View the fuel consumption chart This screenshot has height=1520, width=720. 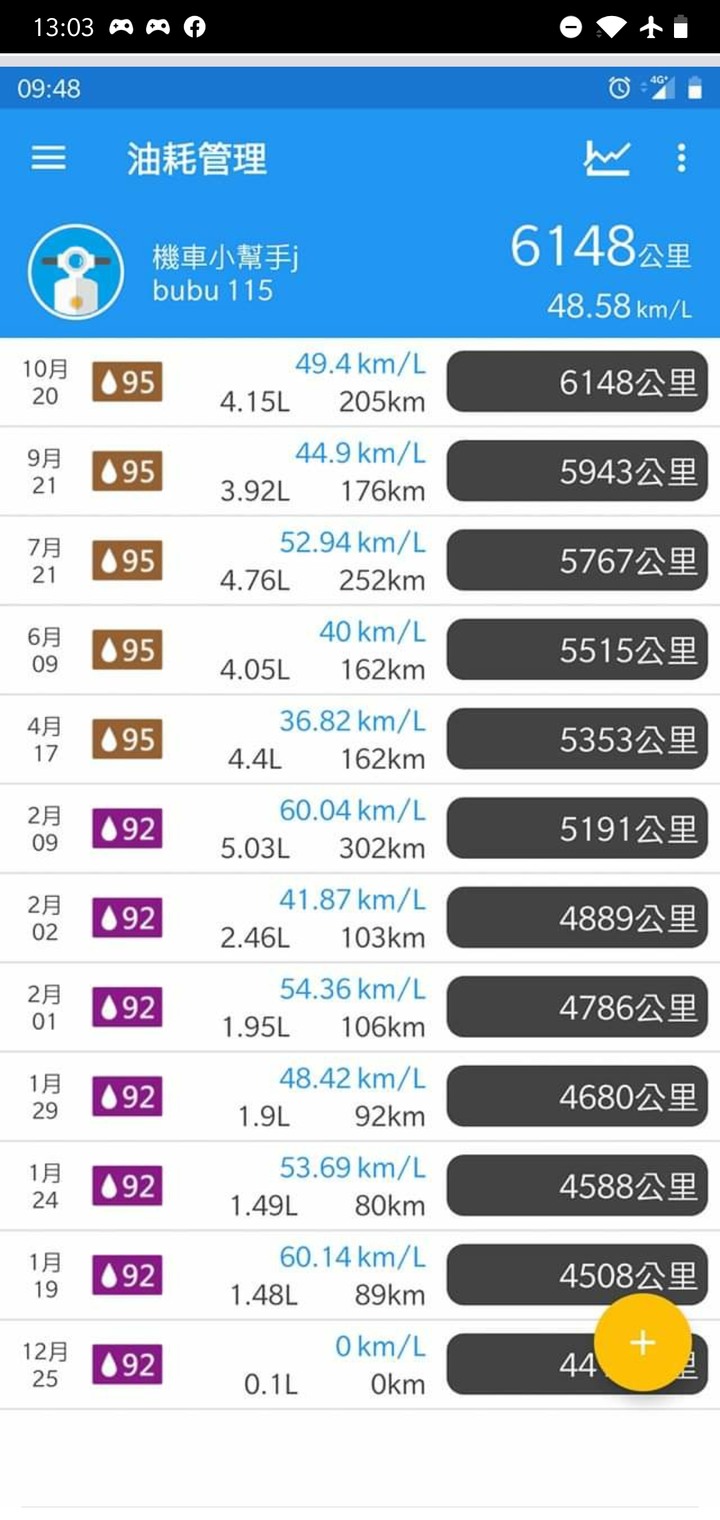pos(607,158)
